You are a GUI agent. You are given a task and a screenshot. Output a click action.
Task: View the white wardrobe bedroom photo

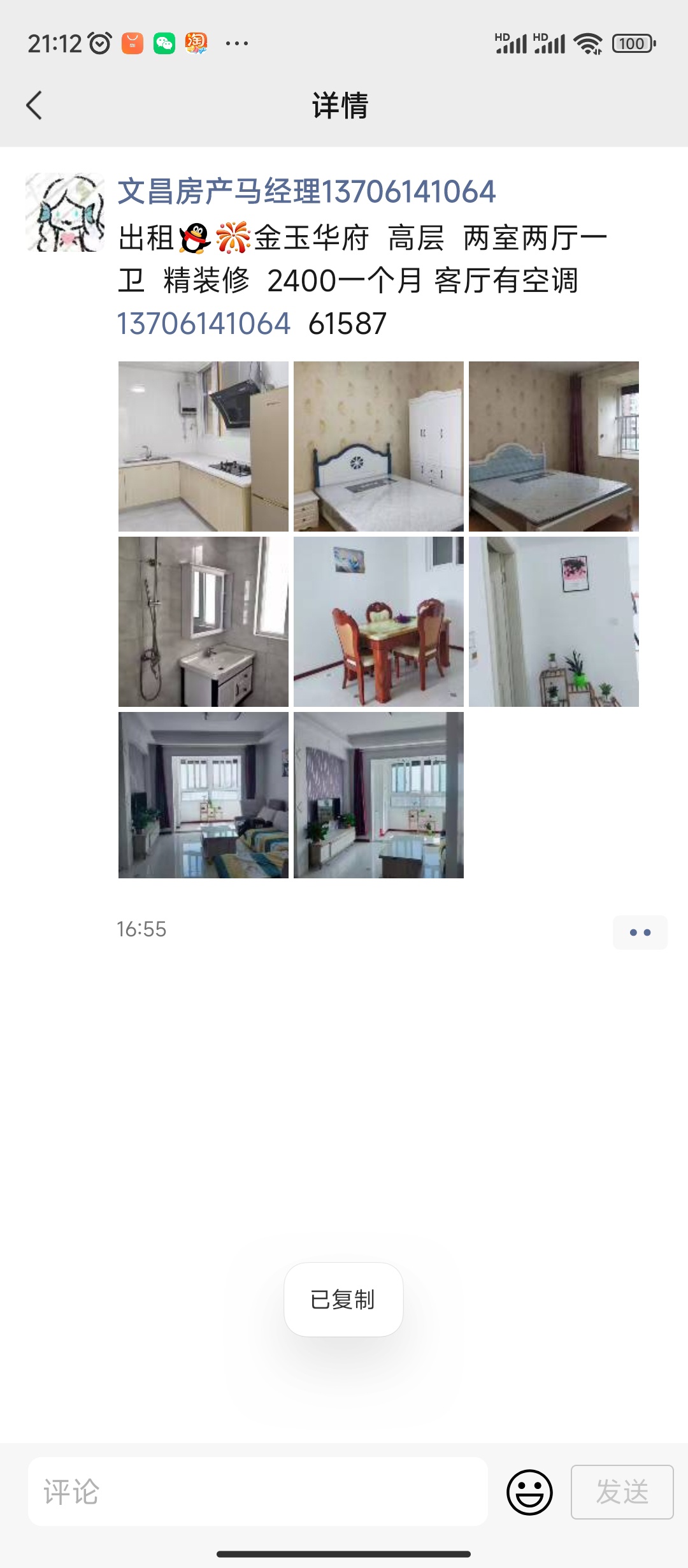(378, 446)
